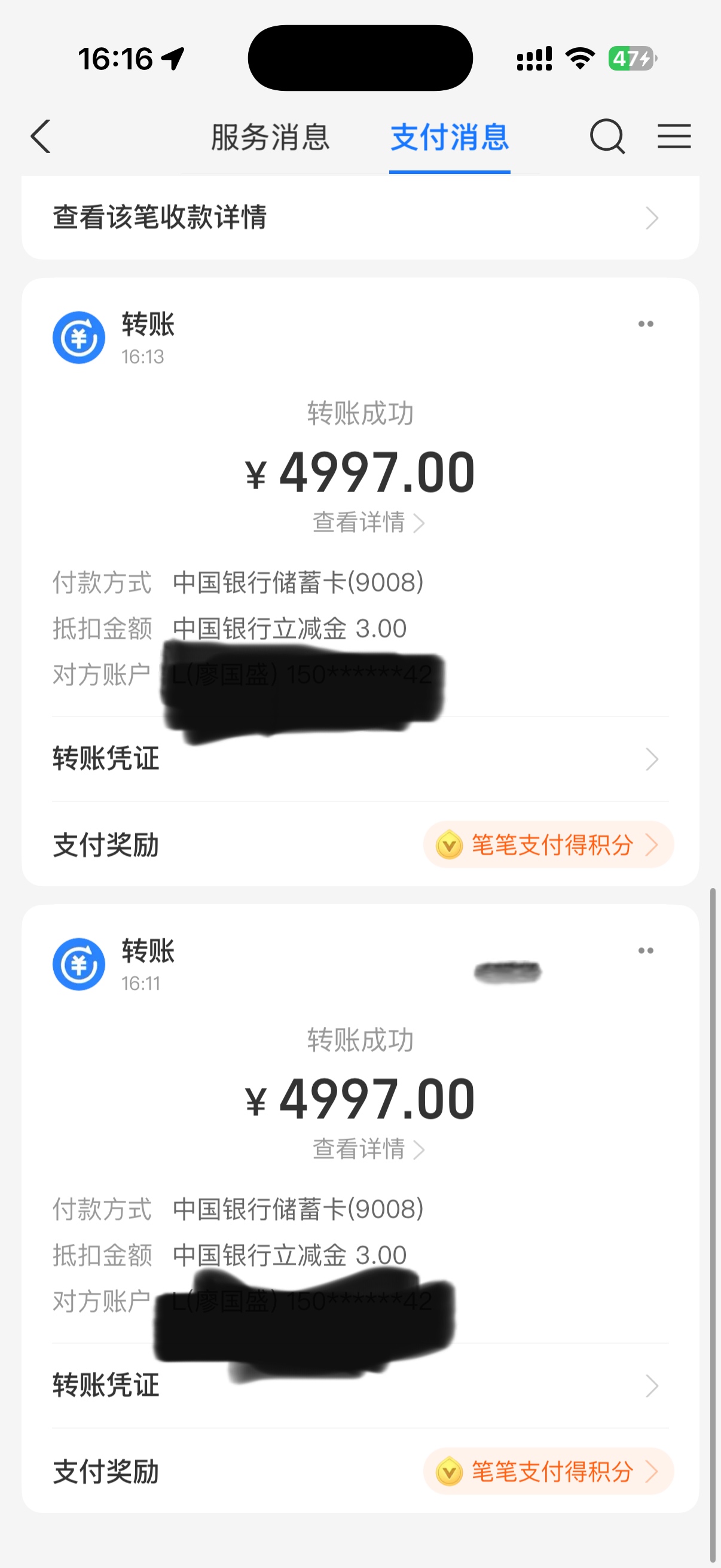721x1568 pixels.
Task: Open 查看该笔收款详情 row
Action: coord(359,217)
